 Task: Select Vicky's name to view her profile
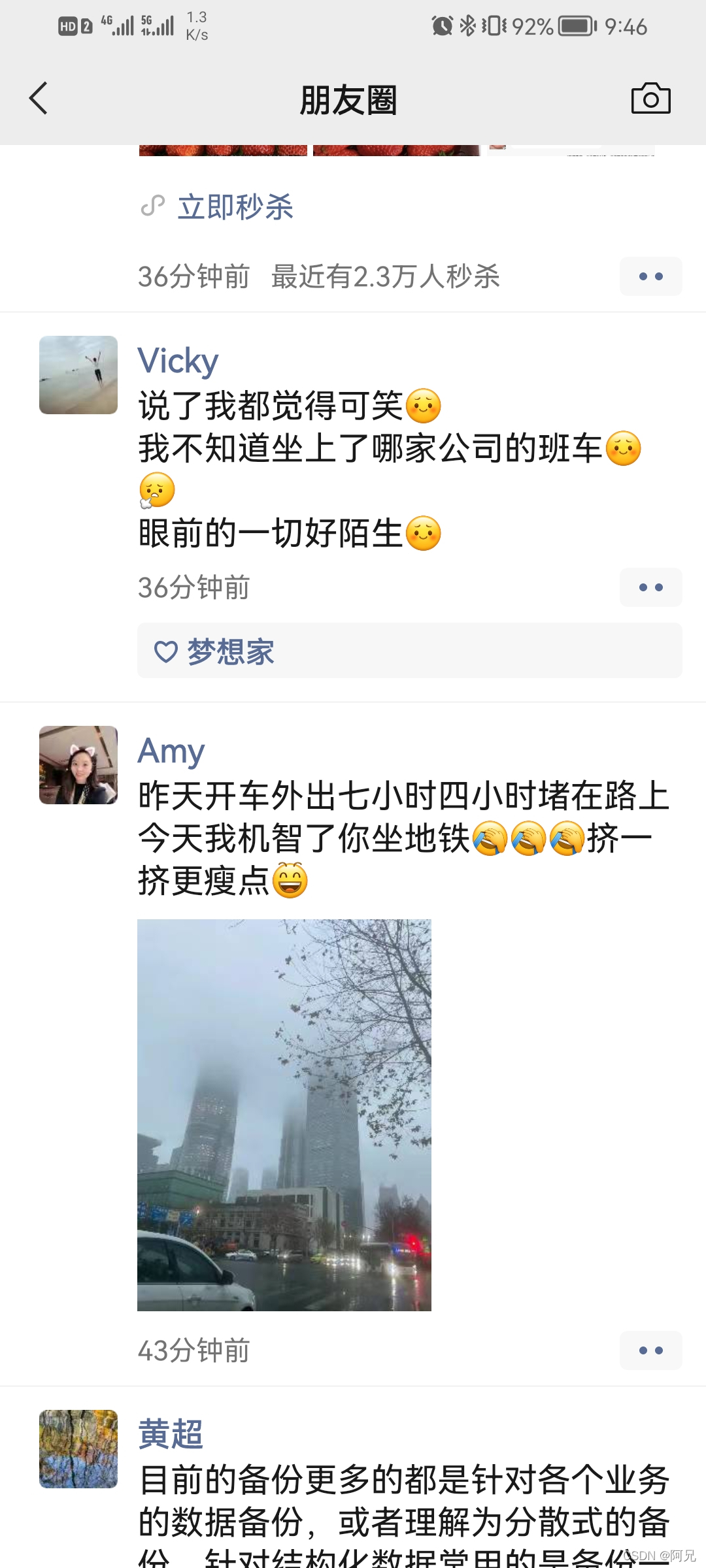pyautogui.click(x=177, y=360)
